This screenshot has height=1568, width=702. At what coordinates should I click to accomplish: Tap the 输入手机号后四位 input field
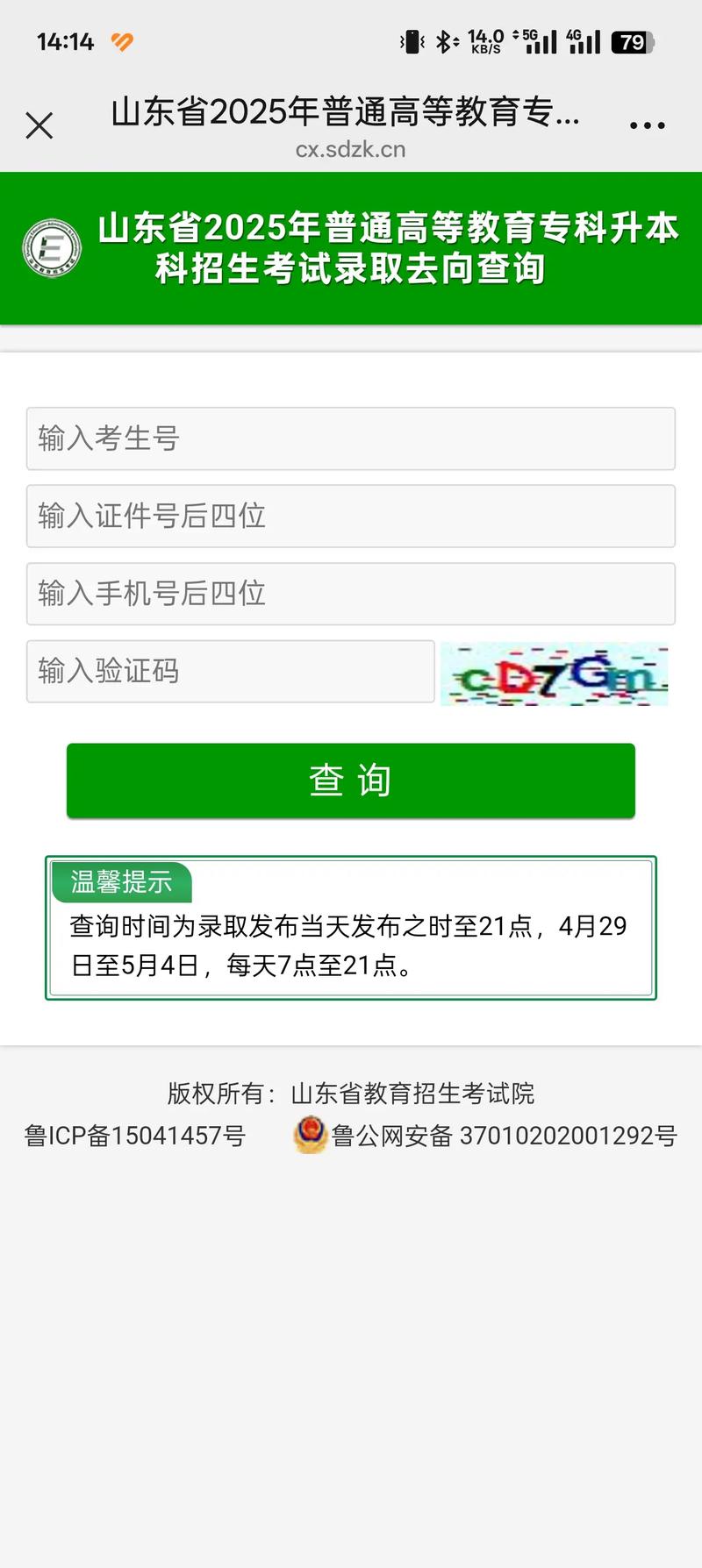[x=351, y=594]
